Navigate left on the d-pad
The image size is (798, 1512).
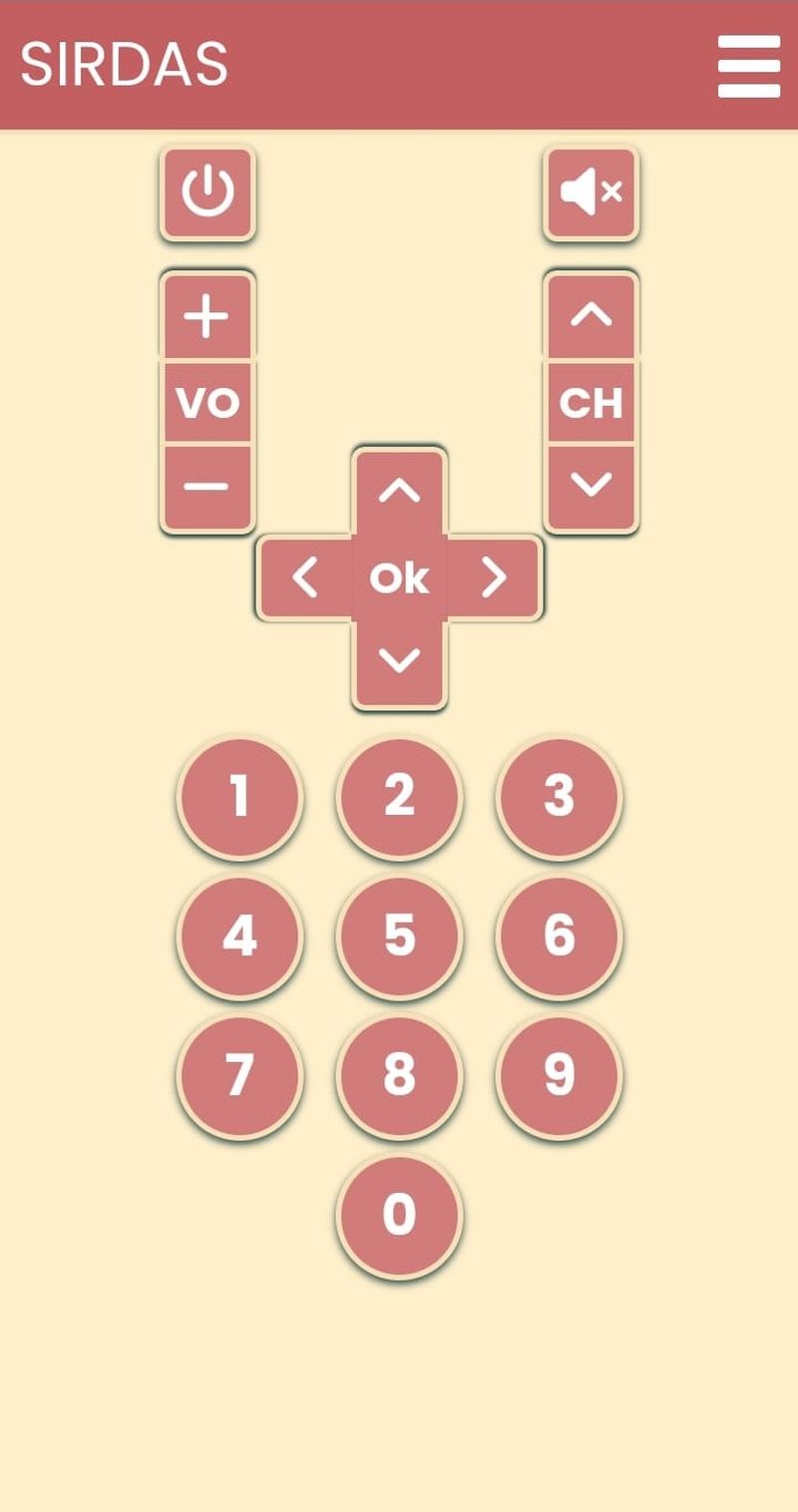(305, 578)
